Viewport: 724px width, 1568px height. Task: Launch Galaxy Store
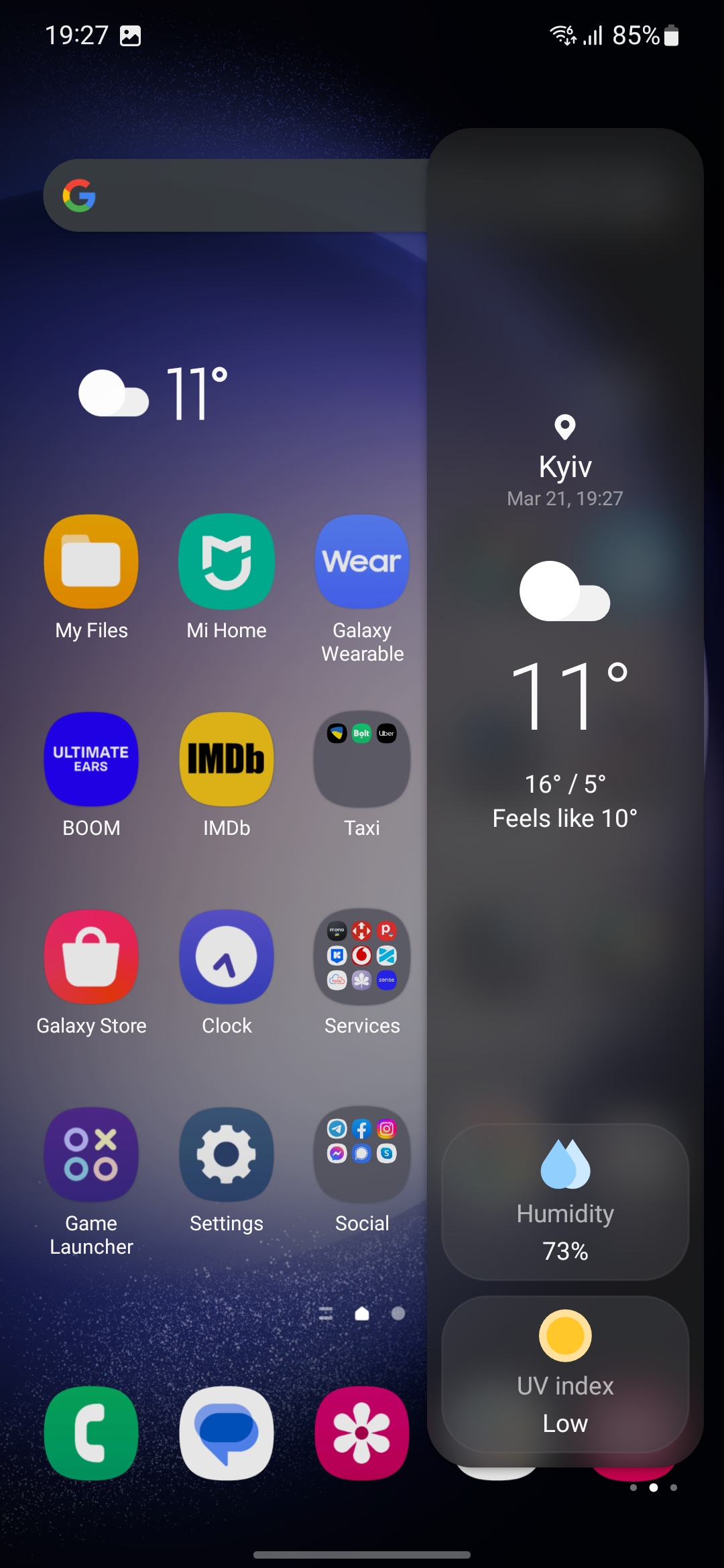coord(91,957)
